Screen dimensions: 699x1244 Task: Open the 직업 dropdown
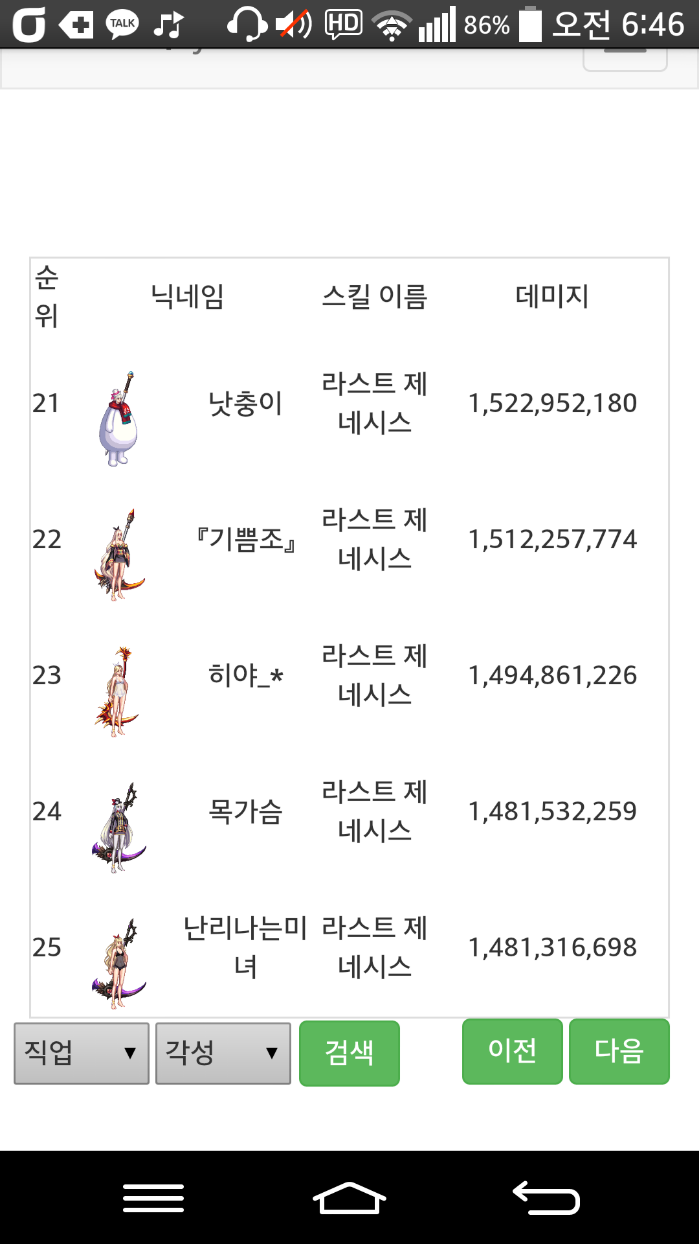click(x=81, y=1053)
